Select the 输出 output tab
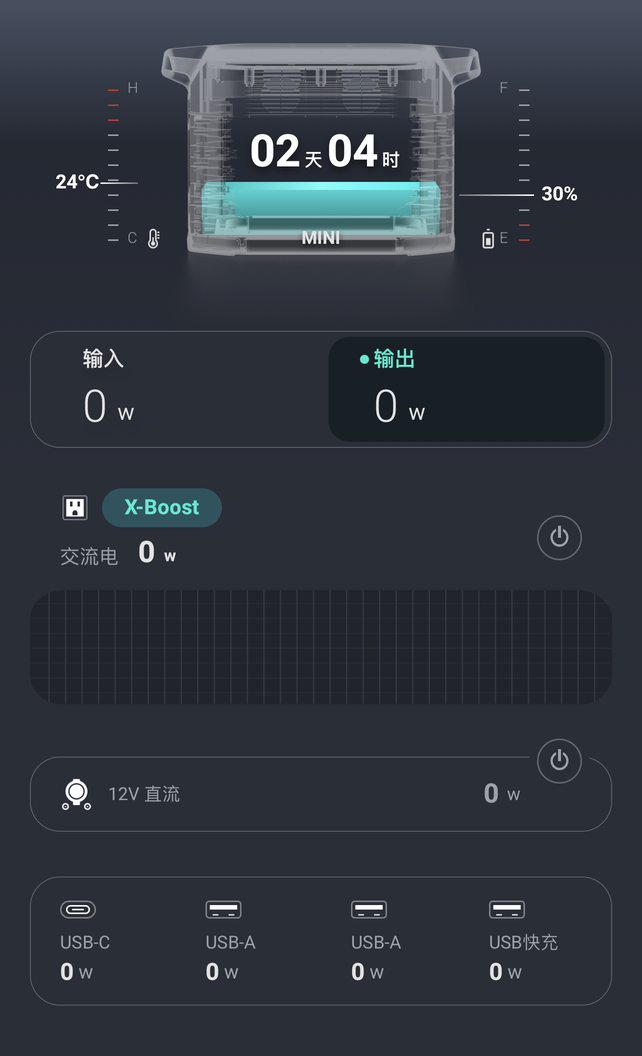642x1056 pixels. pos(466,389)
